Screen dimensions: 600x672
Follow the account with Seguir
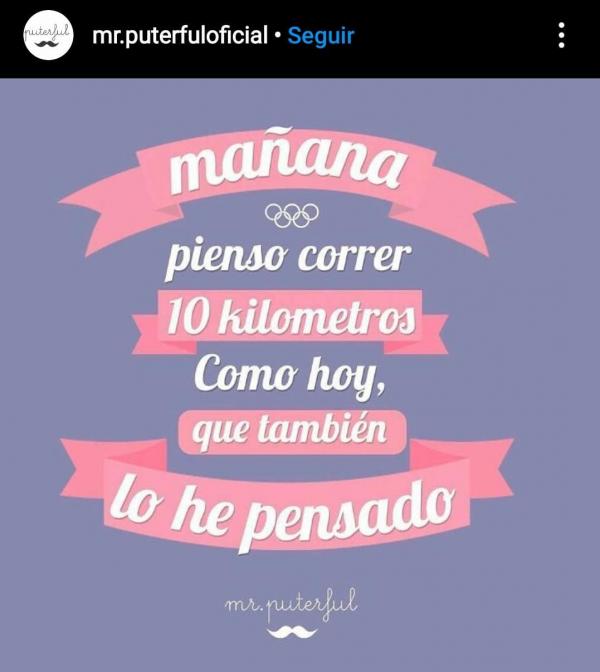pos(321,36)
